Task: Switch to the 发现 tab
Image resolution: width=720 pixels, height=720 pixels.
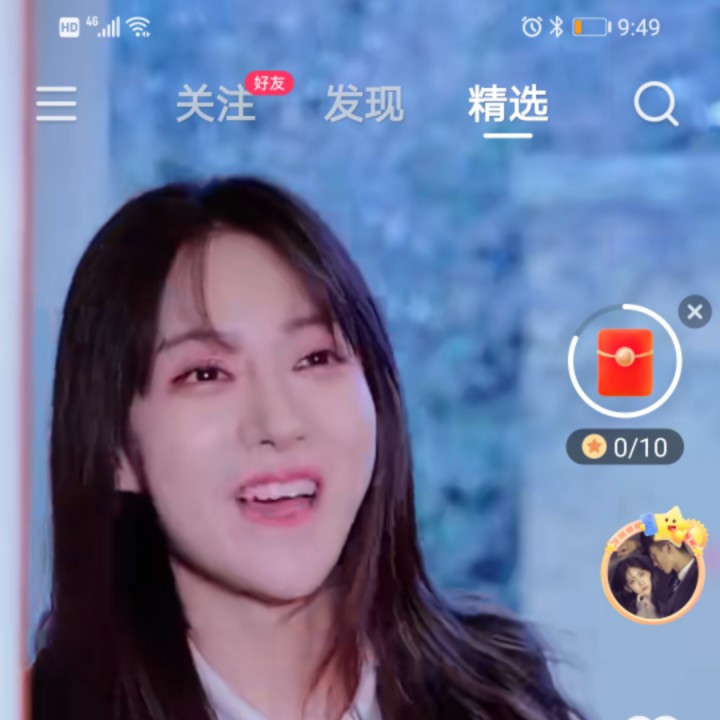Action: point(364,104)
